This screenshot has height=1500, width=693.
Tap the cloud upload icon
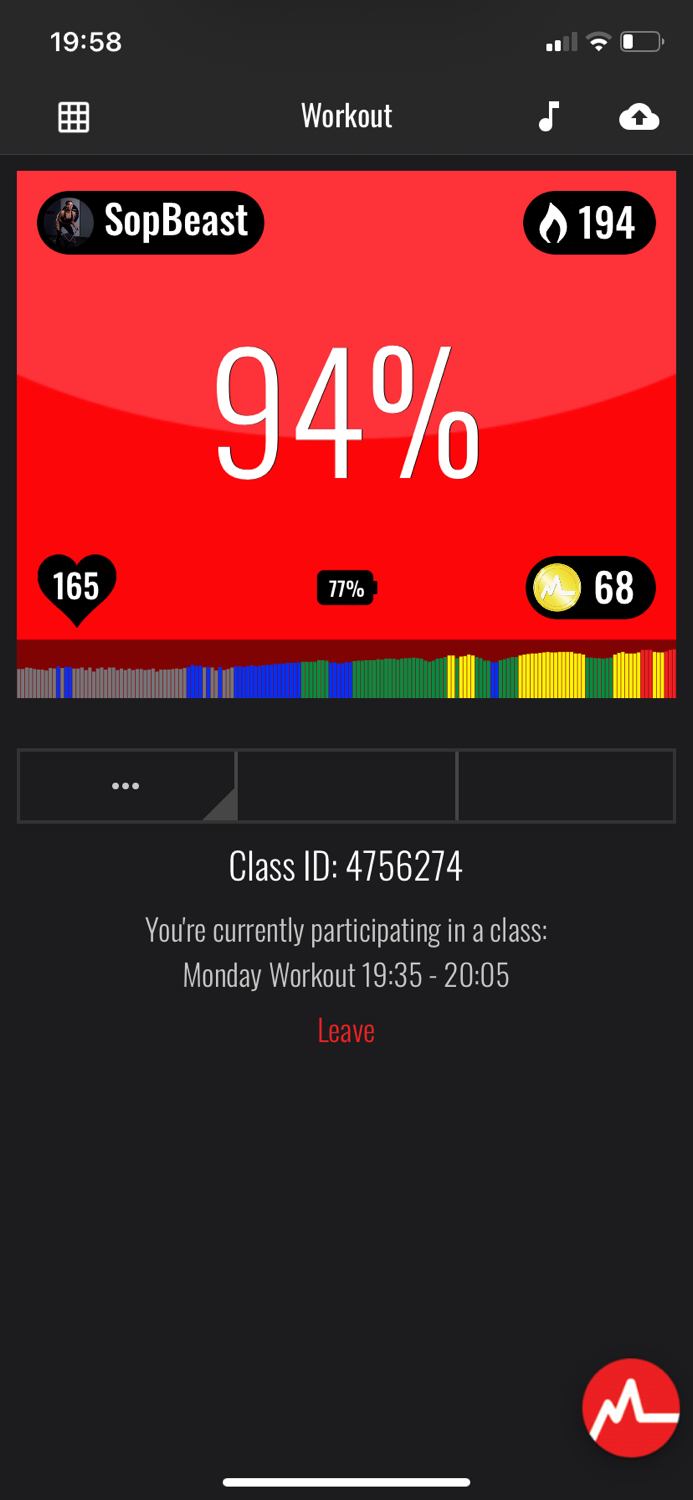[x=639, y=117]
